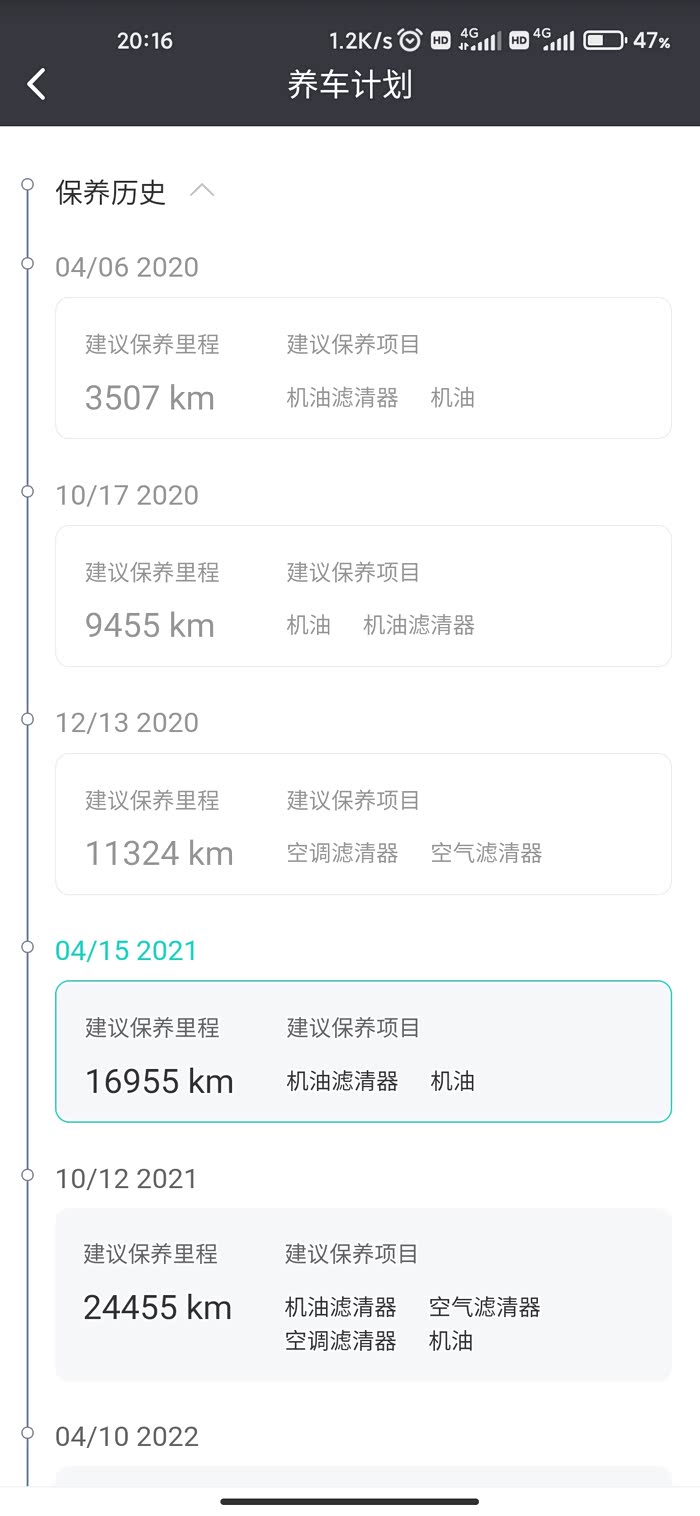Collapse the 保养历史 section
Viewport: 700px width, 1516px height.
(202, 190)
